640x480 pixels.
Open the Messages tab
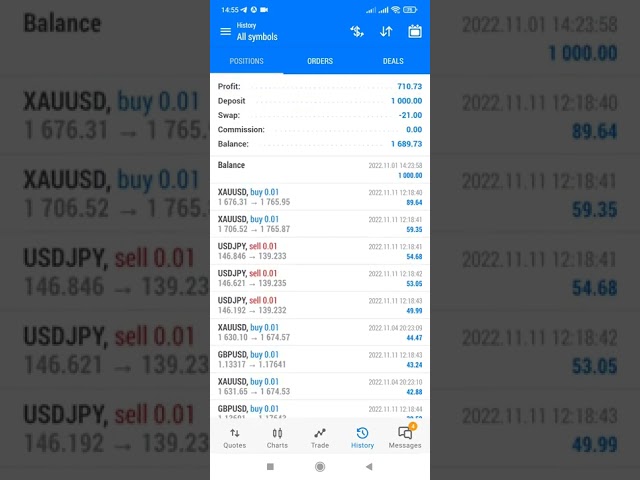coord(405,438)
